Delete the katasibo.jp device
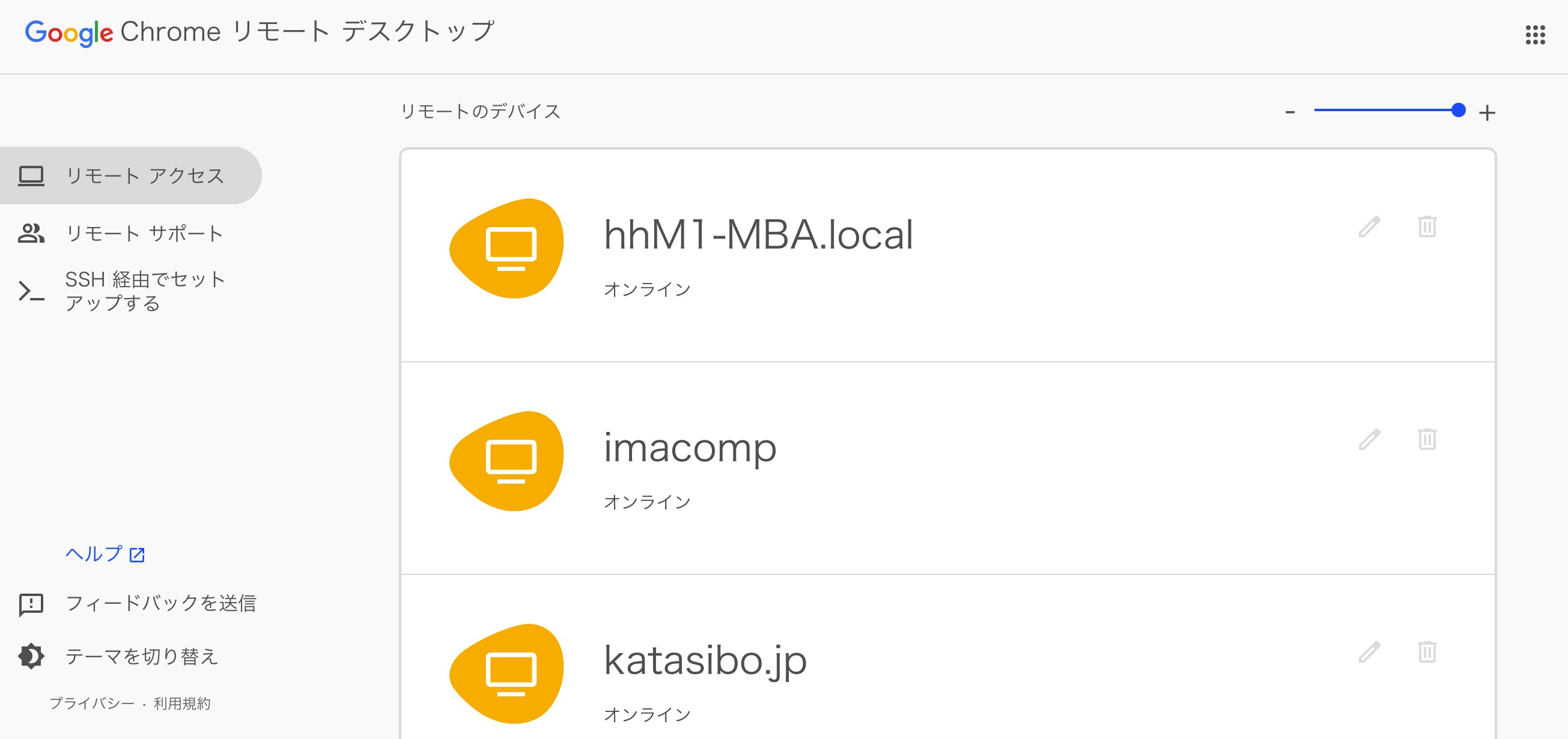The width and height of the screenshot is (1568, 739). (1427, 652)
